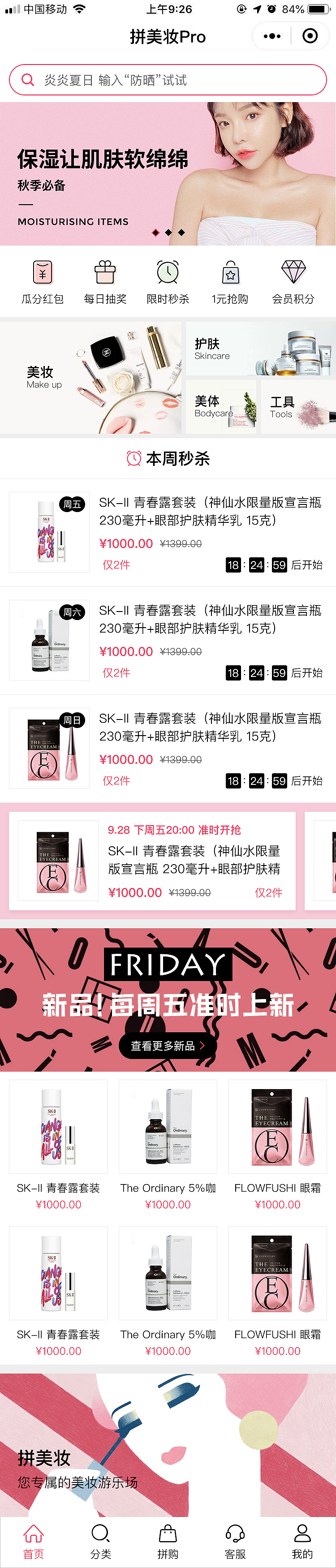Open the mini program more menu

click(272, 37)
